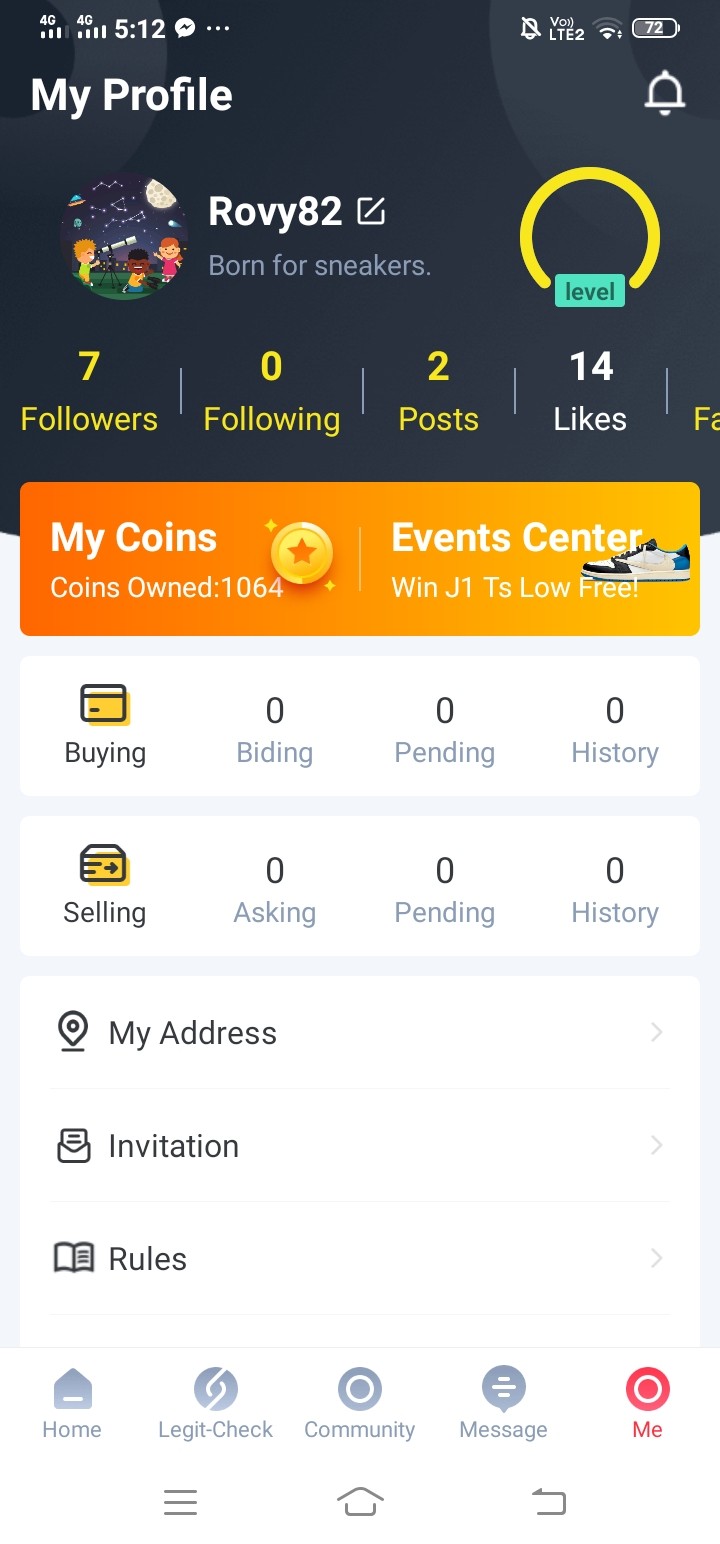This screenshot has width=720, height=1544.
Task: Check the level badge
Action: 590,291
